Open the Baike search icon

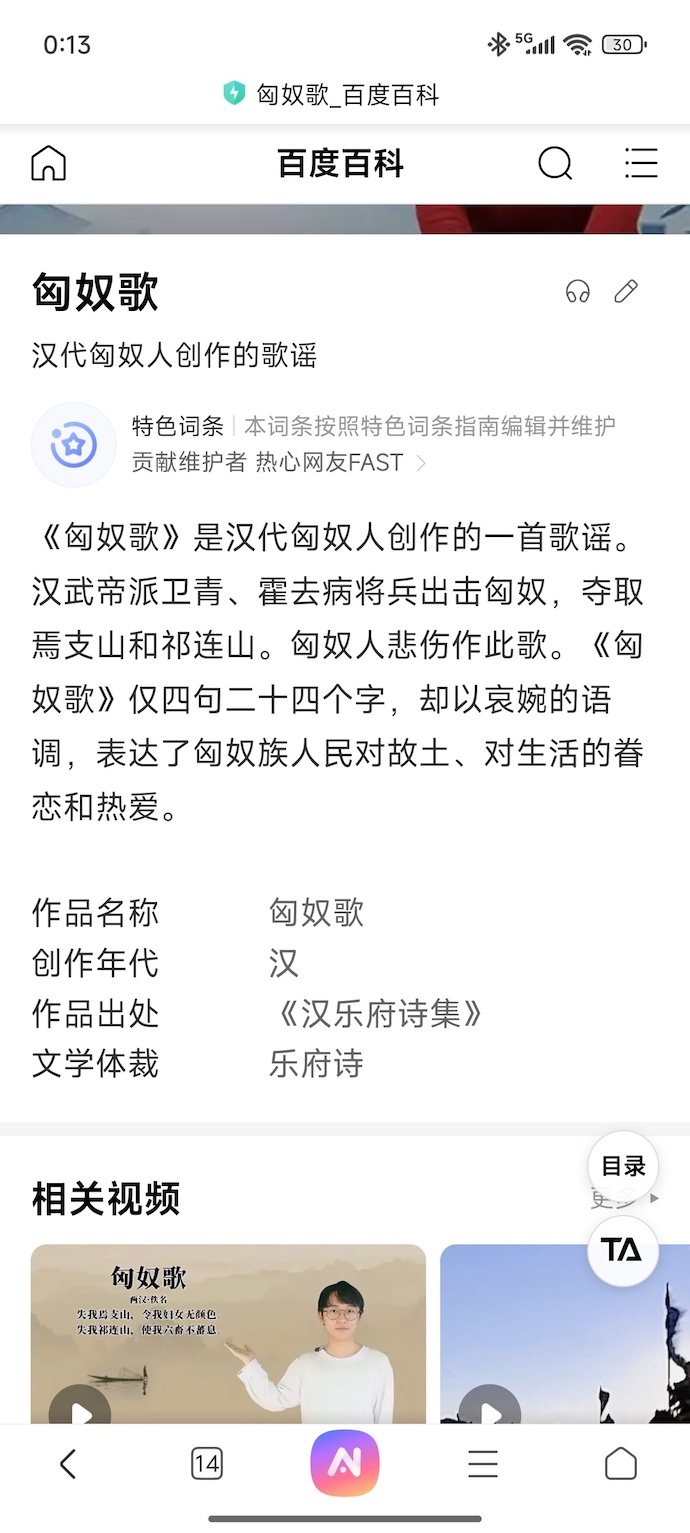[x=555, y=163]
